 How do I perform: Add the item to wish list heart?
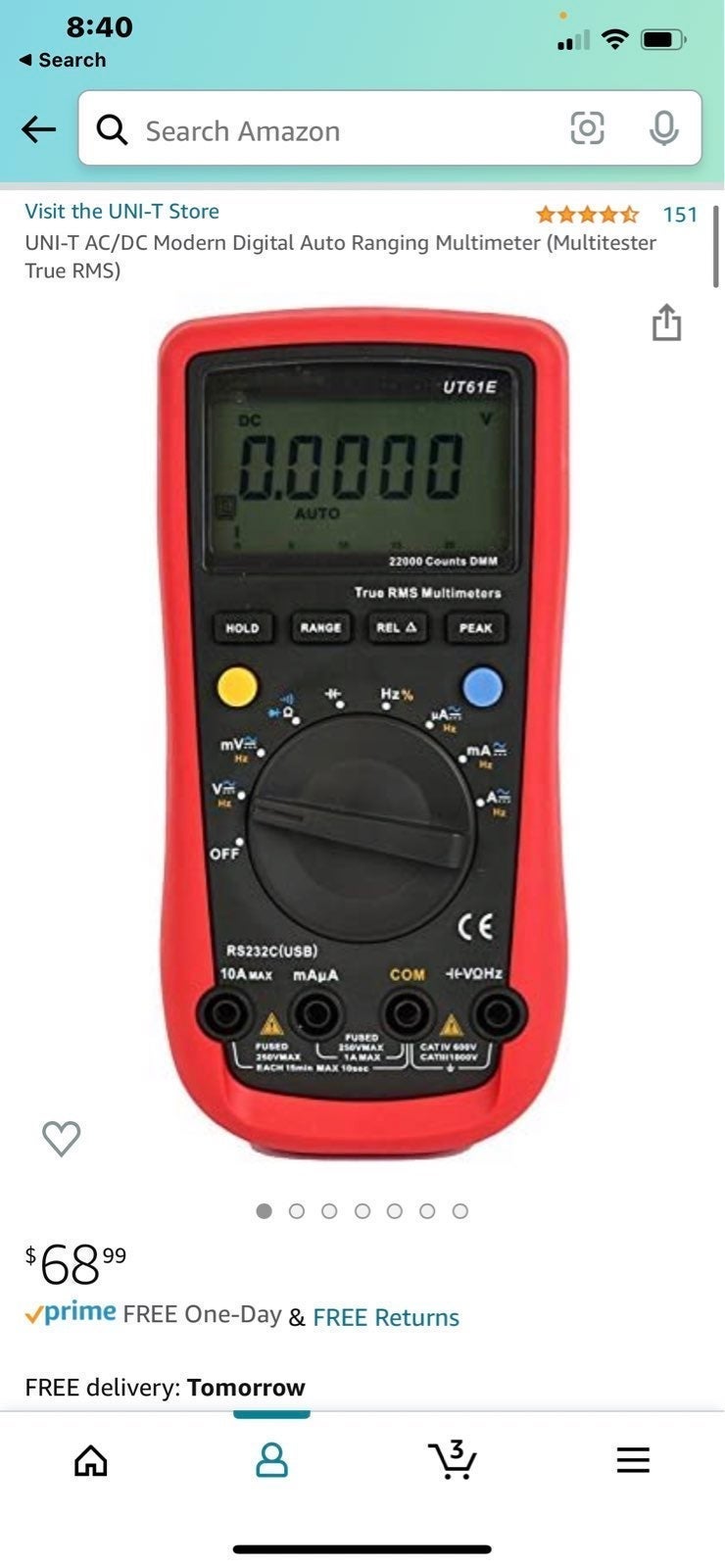[x=61, y=1138]
